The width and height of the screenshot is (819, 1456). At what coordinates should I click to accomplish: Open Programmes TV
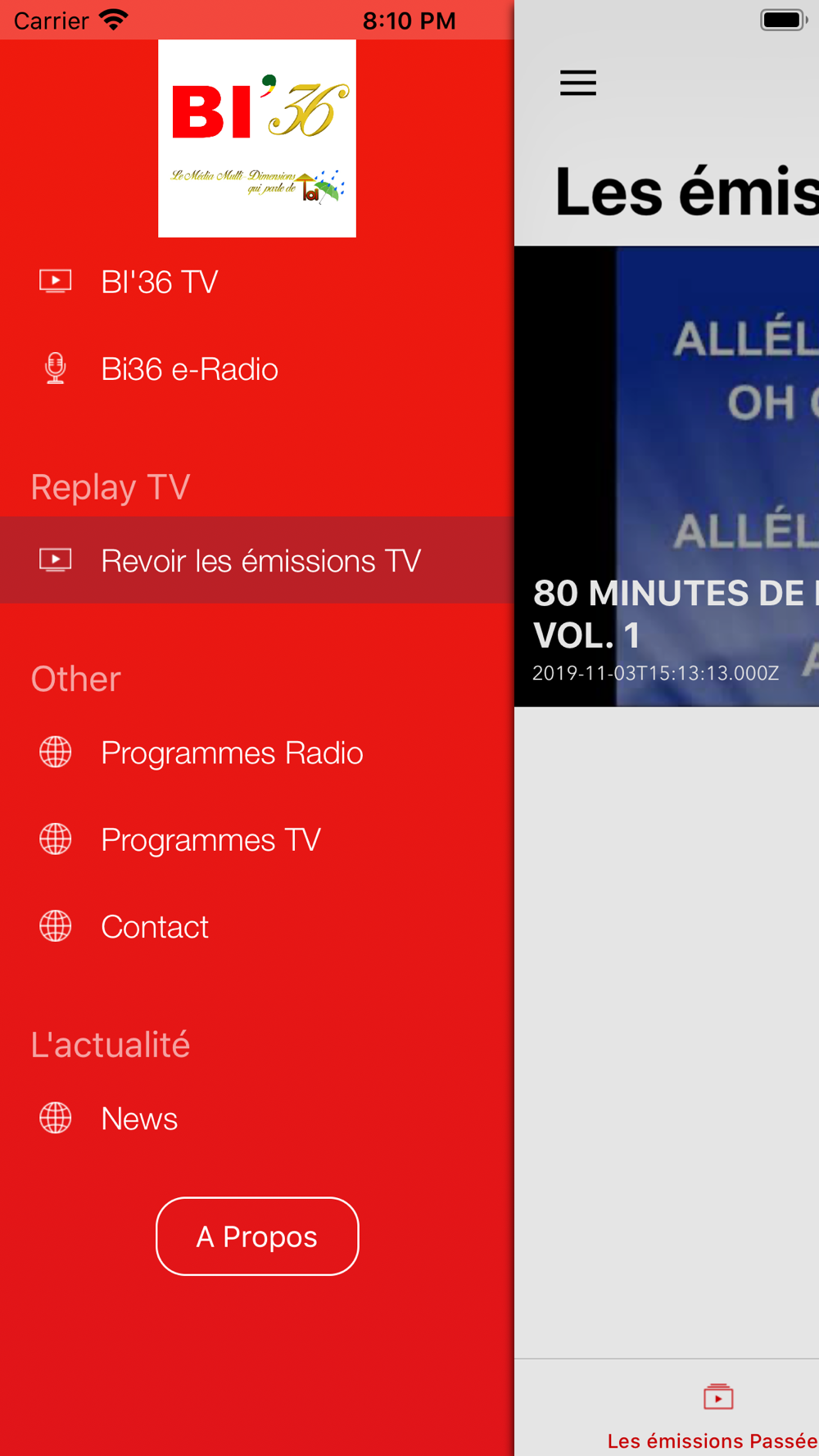click(x=256, y=839)
